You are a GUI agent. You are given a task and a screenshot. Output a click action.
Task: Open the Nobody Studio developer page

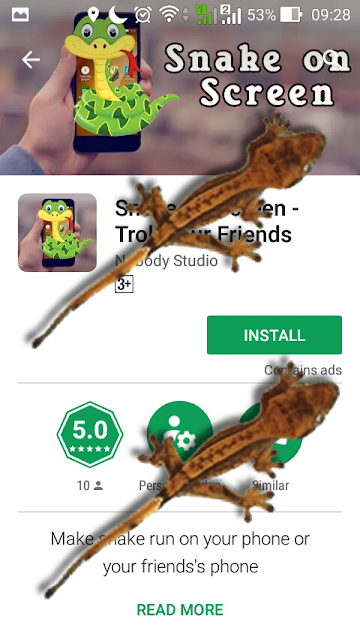[x=167, y=260]
